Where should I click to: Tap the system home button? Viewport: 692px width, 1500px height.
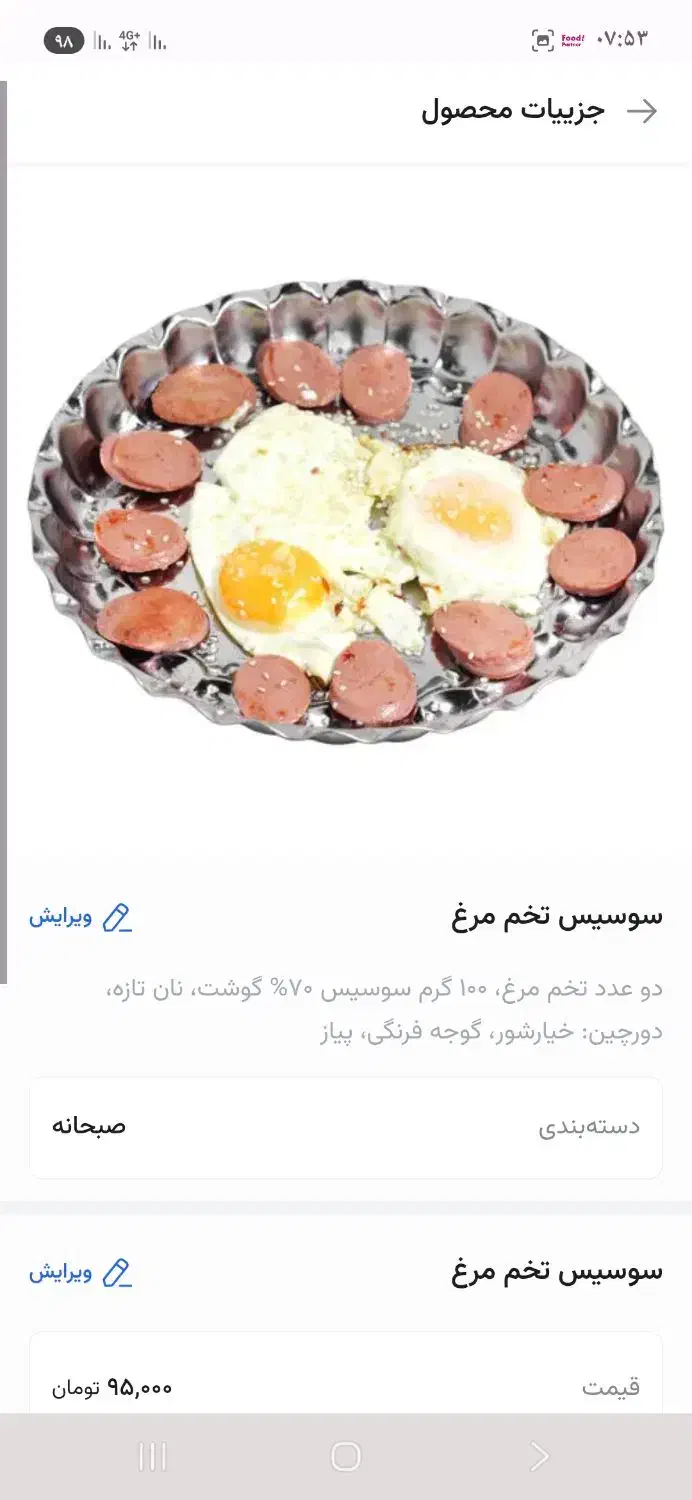[x=345, y=1457]
